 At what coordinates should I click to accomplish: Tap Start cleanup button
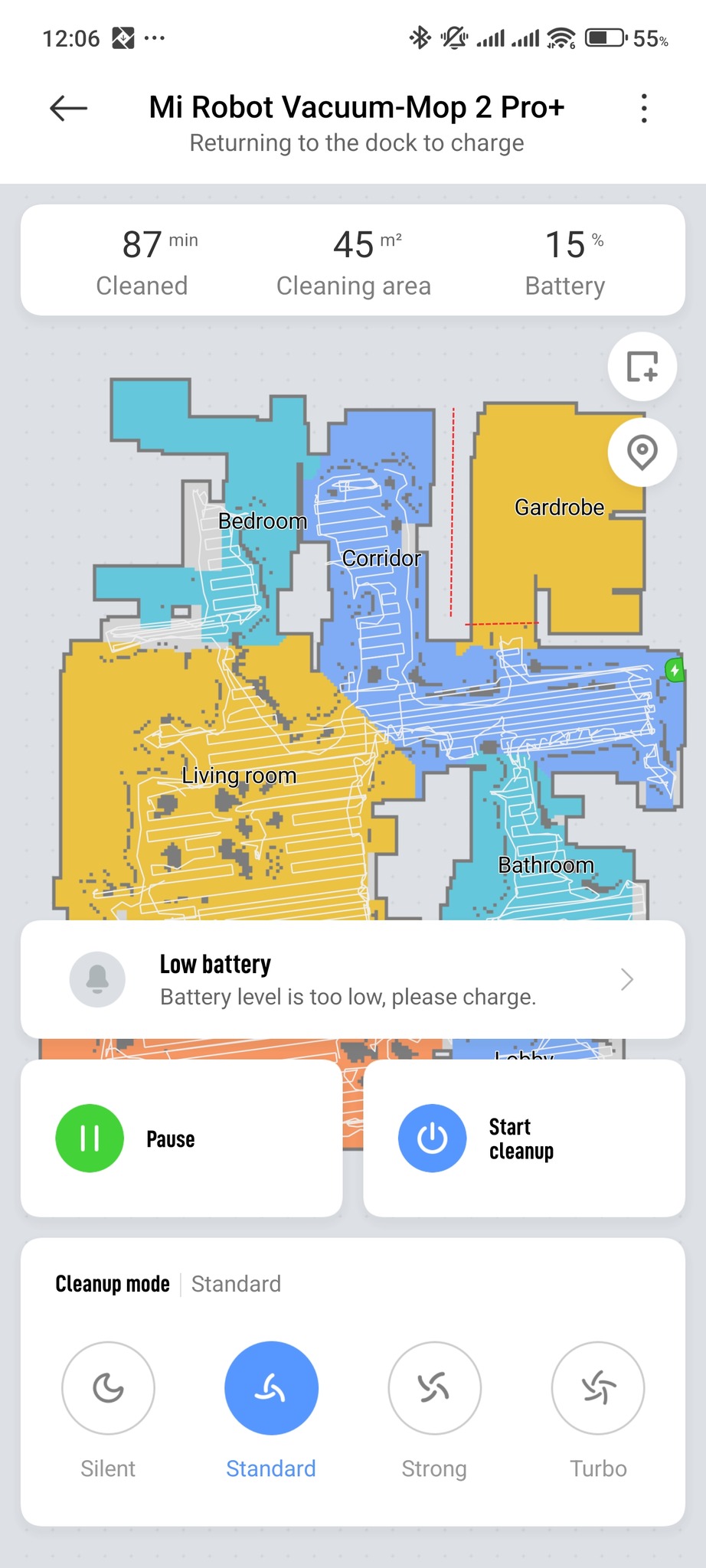pos(433,1138)
